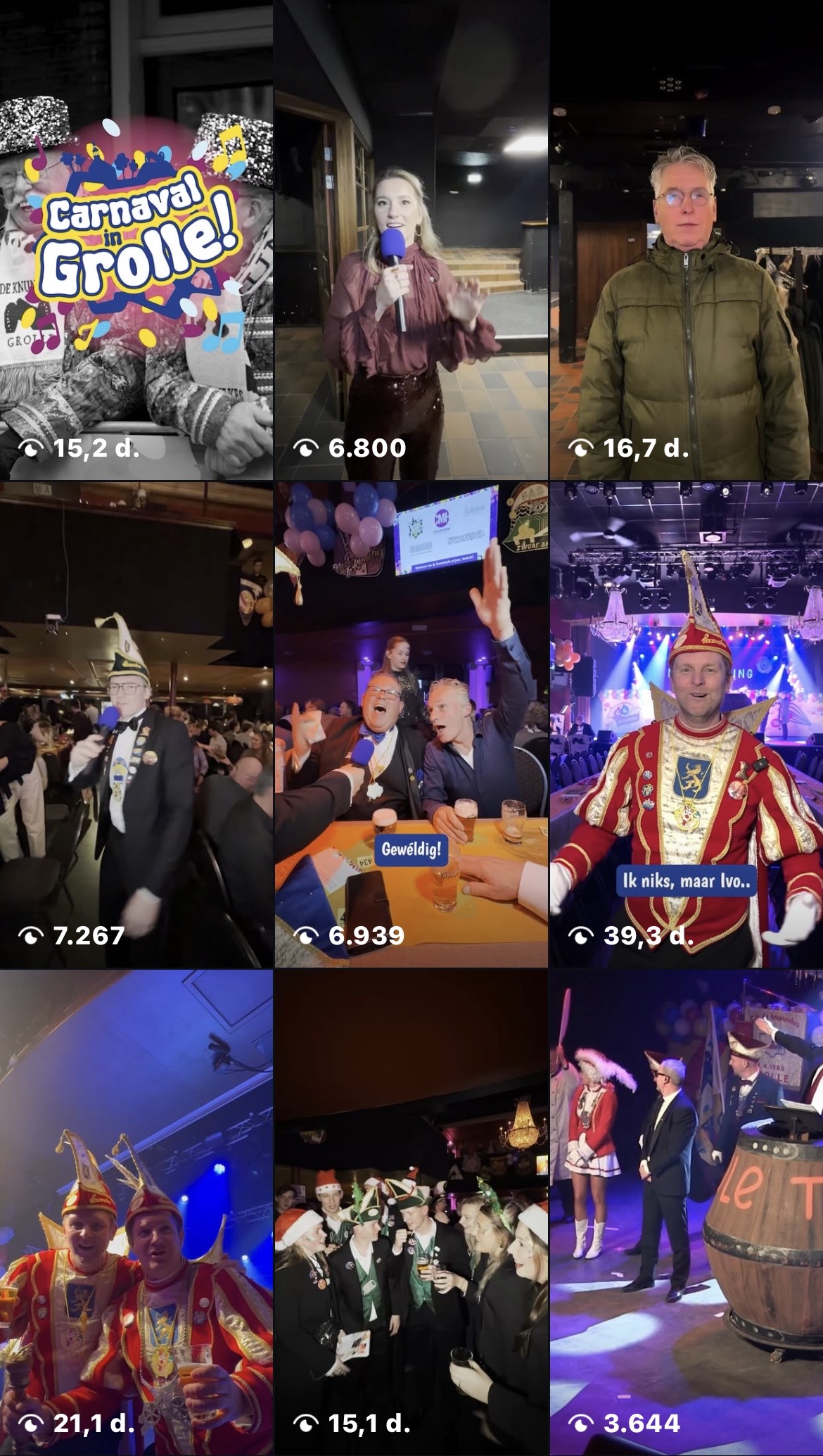
Task: Open the reel with 15,1 d. views
Action: 411,1210
